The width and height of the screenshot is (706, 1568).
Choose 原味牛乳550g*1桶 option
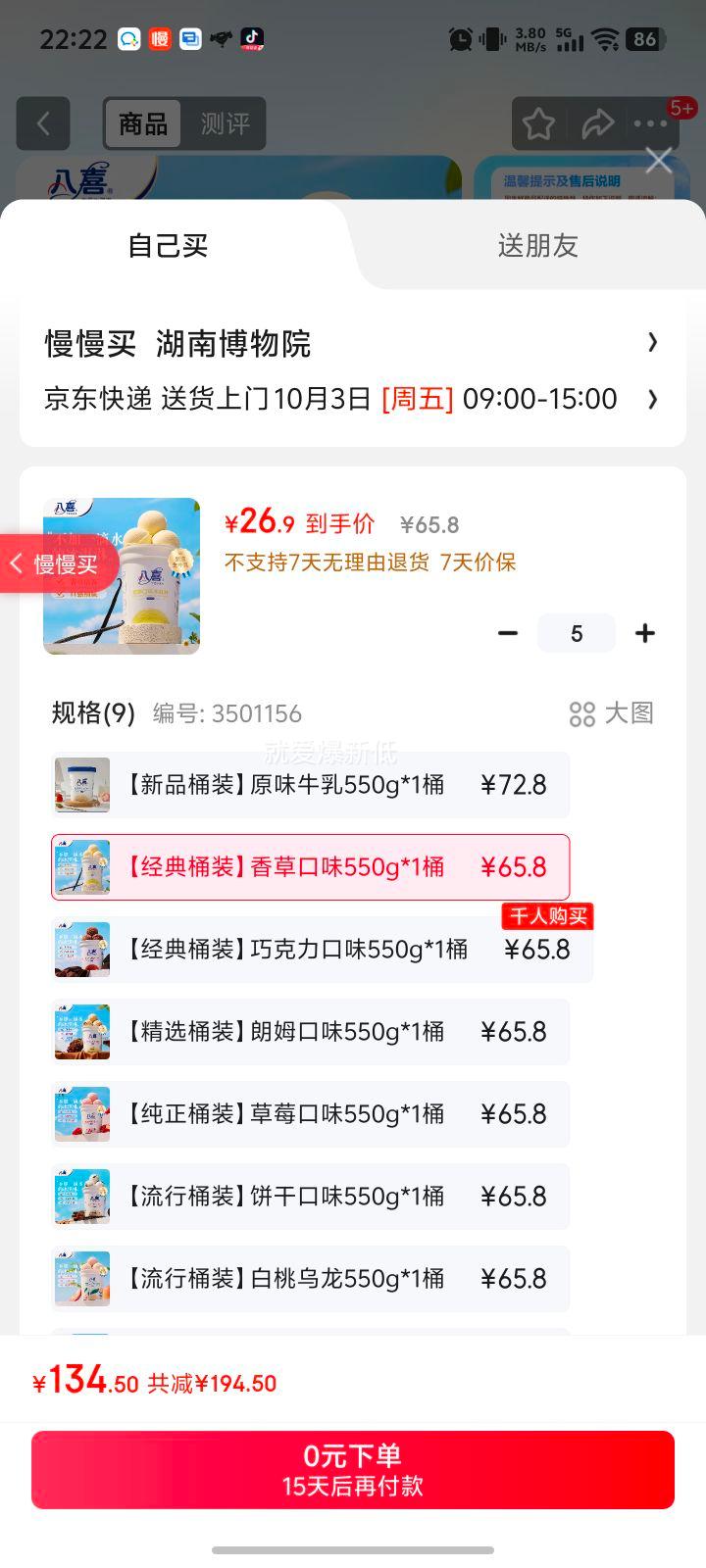click(310, 785)
